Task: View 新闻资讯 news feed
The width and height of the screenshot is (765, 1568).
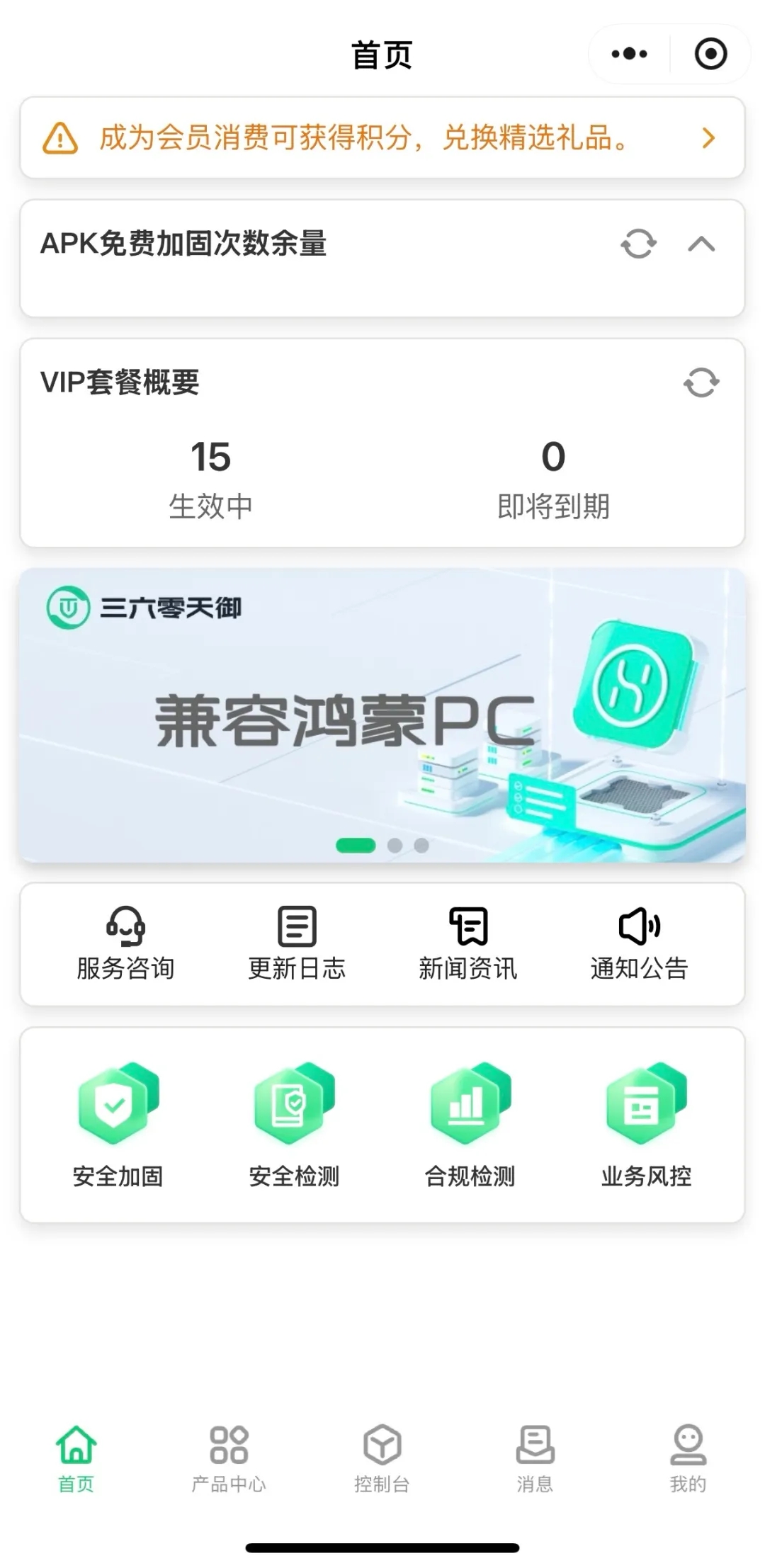Action: pos(469,945)
